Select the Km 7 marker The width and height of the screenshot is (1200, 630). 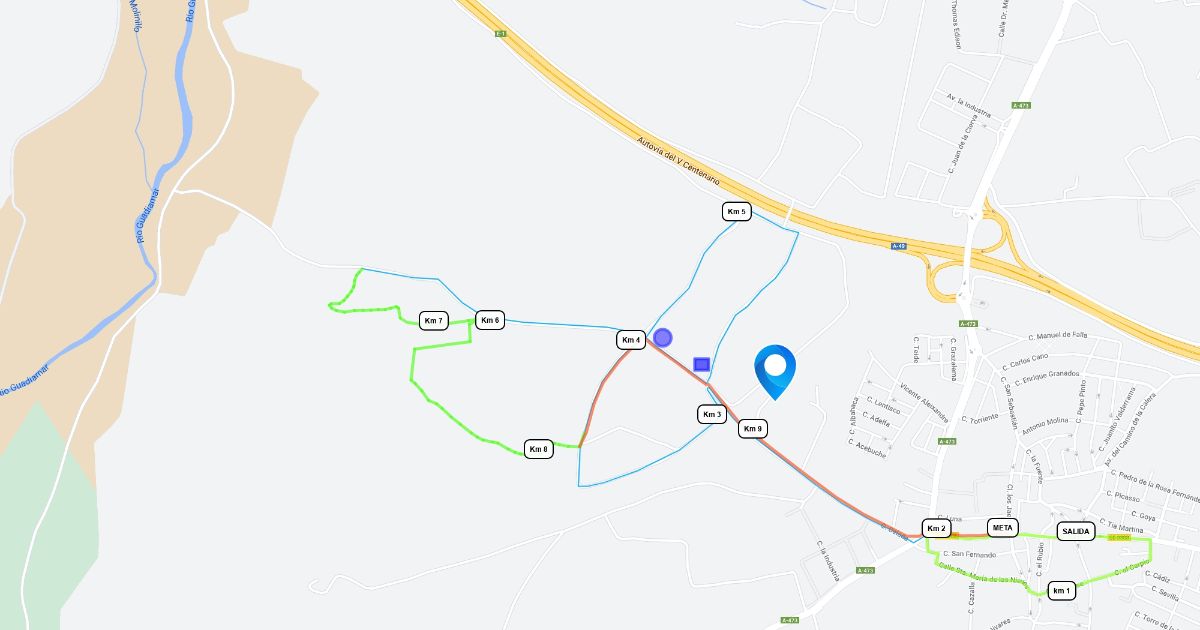coord(433,320)
